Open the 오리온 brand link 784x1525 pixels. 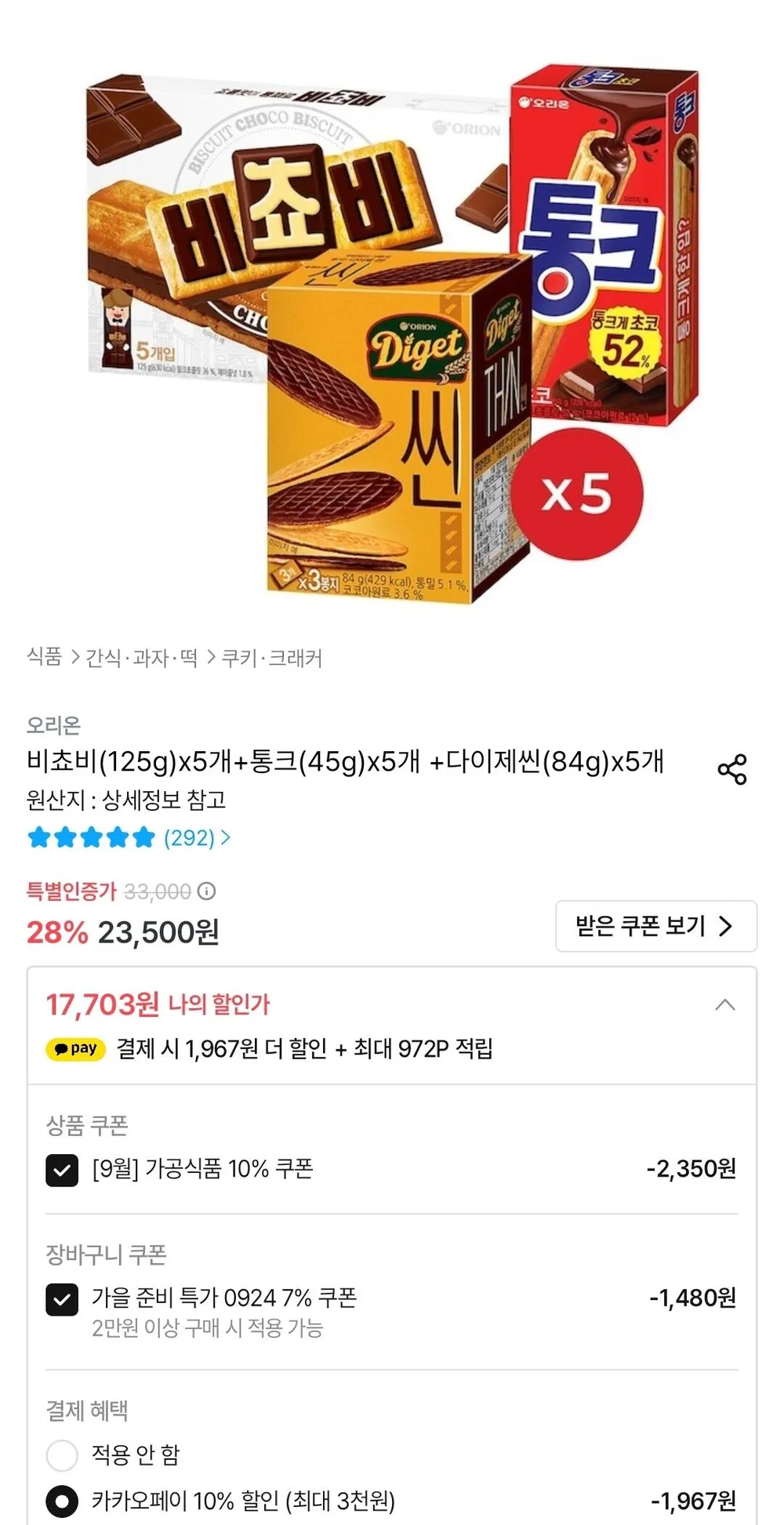53,725
